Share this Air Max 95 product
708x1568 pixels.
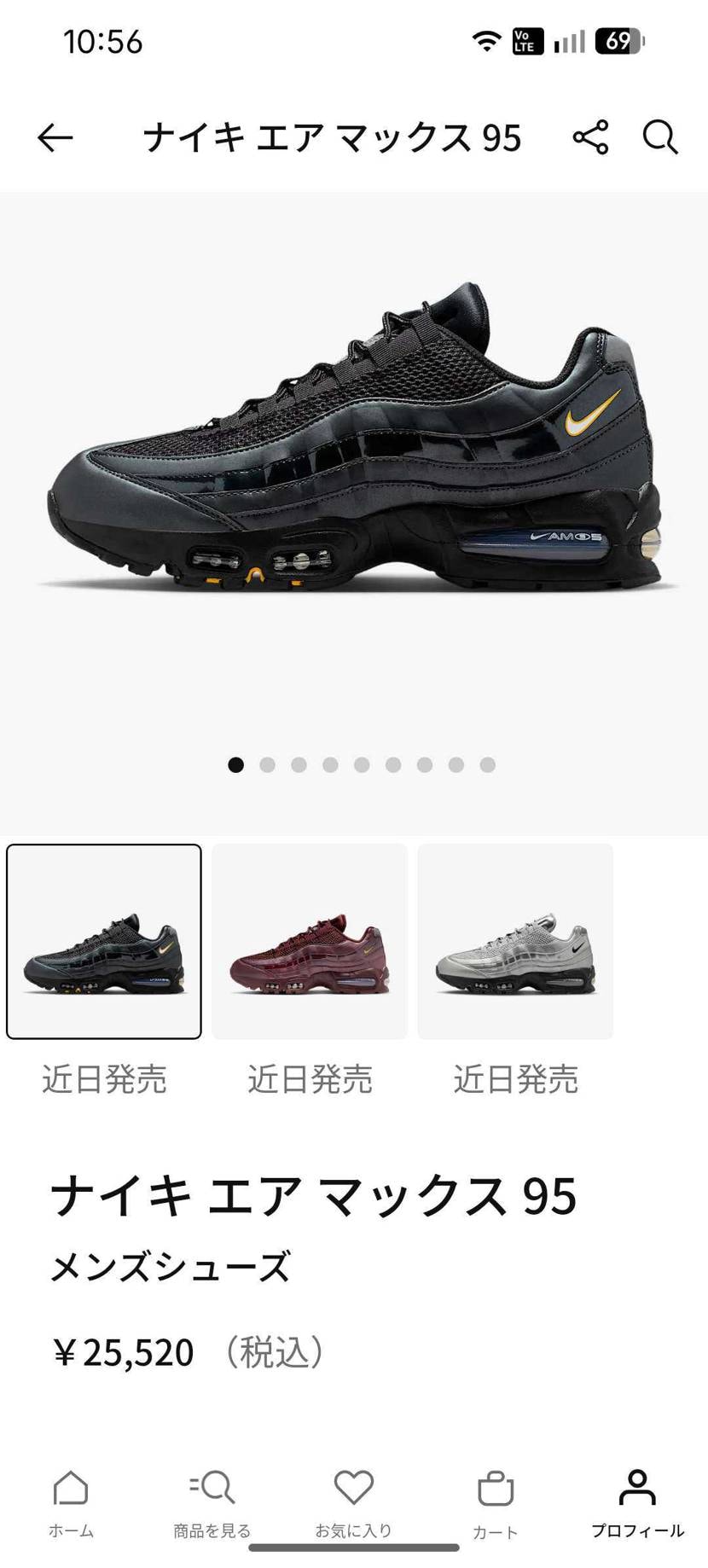click(590, 137)
